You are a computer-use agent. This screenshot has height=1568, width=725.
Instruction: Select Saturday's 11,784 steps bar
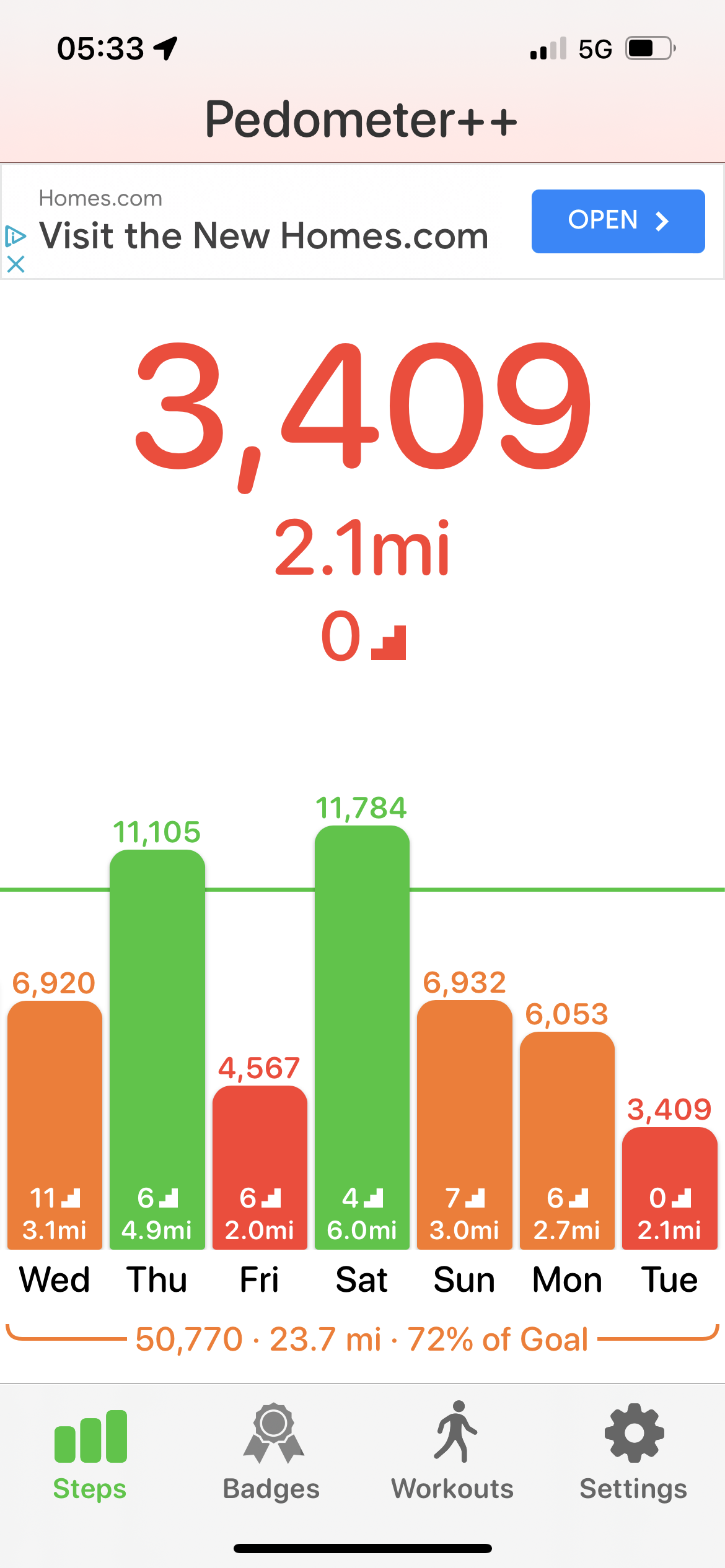point(362,1037)
